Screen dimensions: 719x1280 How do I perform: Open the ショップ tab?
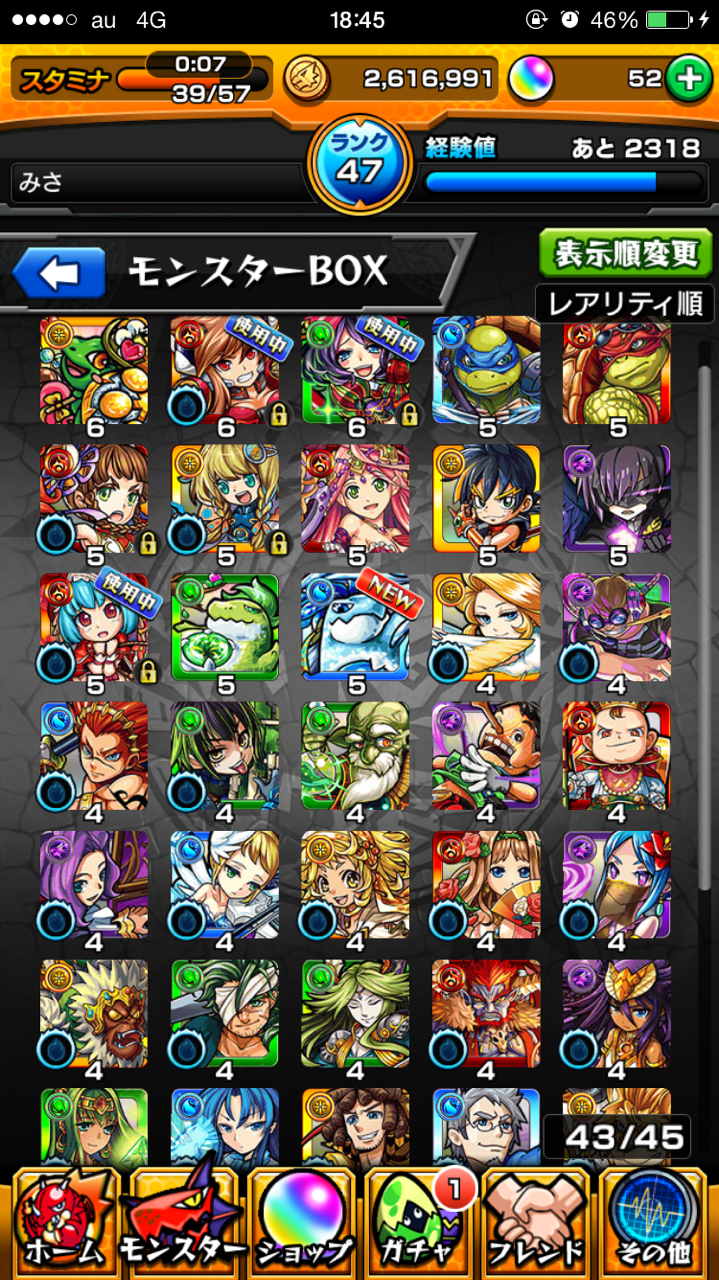303,1226
